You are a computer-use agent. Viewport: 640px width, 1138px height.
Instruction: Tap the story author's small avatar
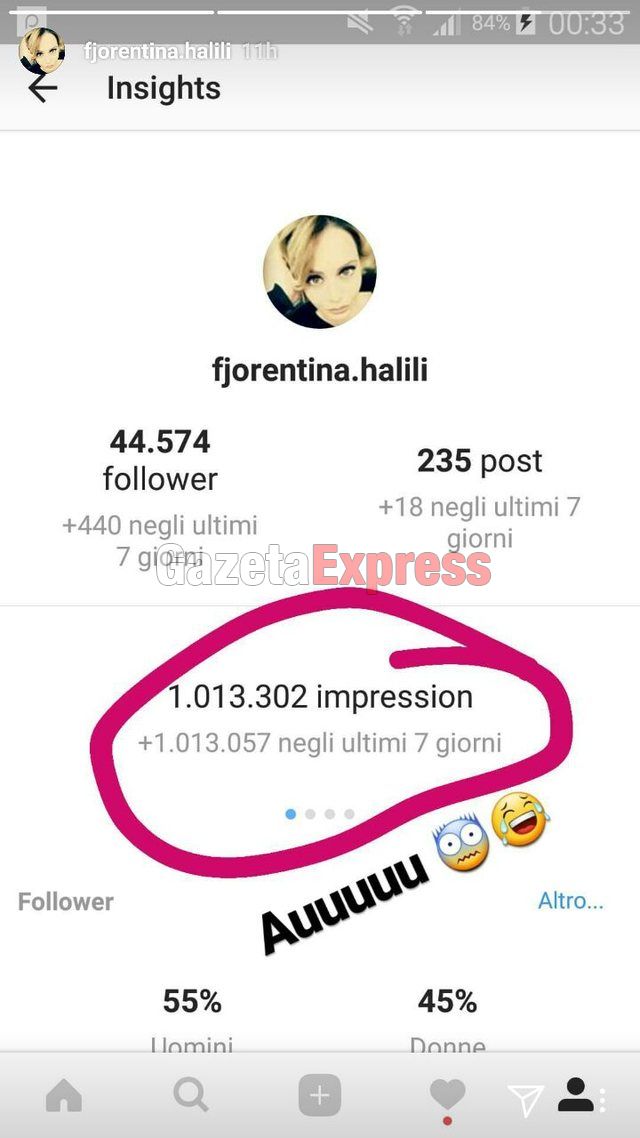pyautogui.click(x=41, y=48)
